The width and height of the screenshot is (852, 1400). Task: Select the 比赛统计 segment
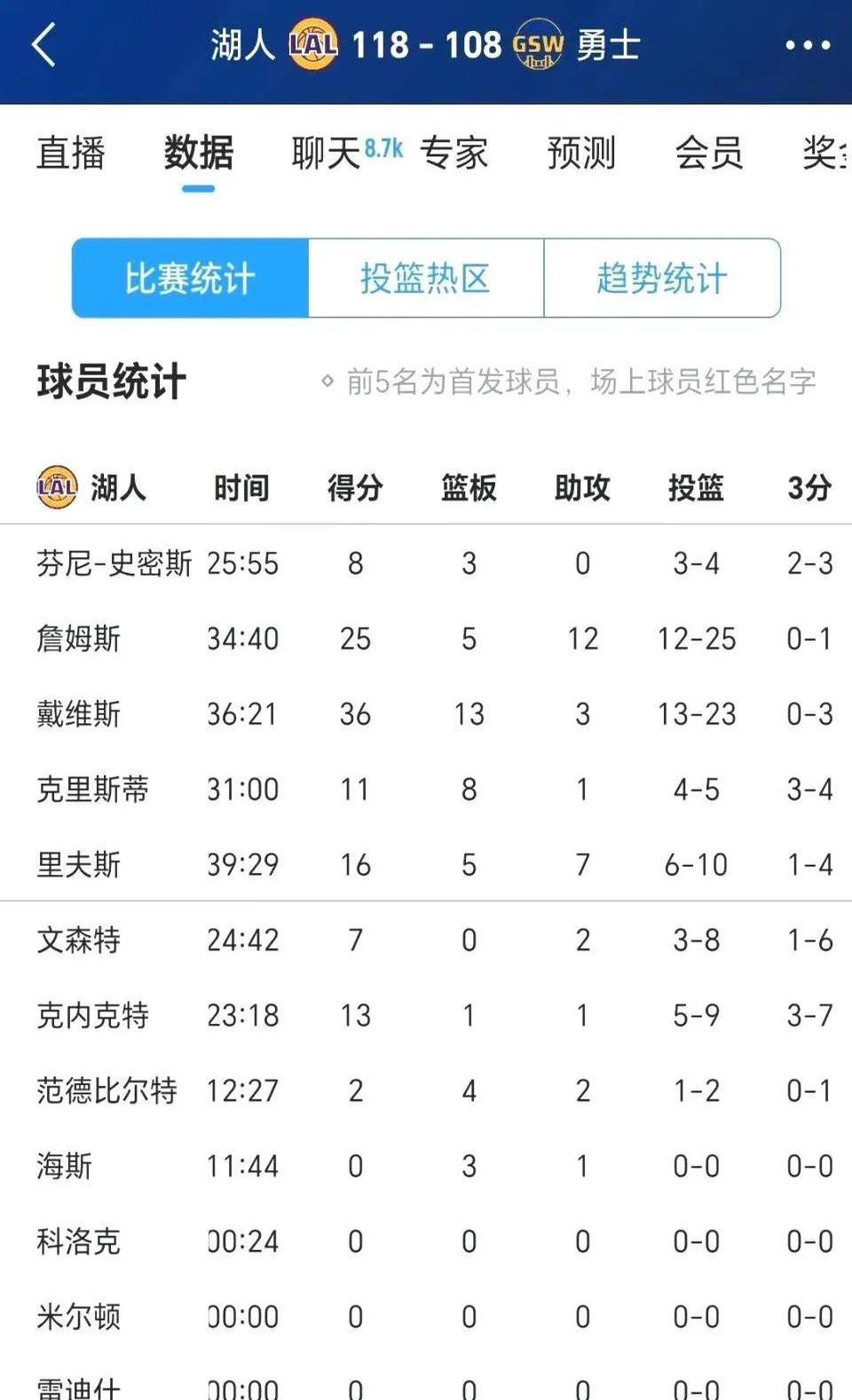(x=190, y=279)
